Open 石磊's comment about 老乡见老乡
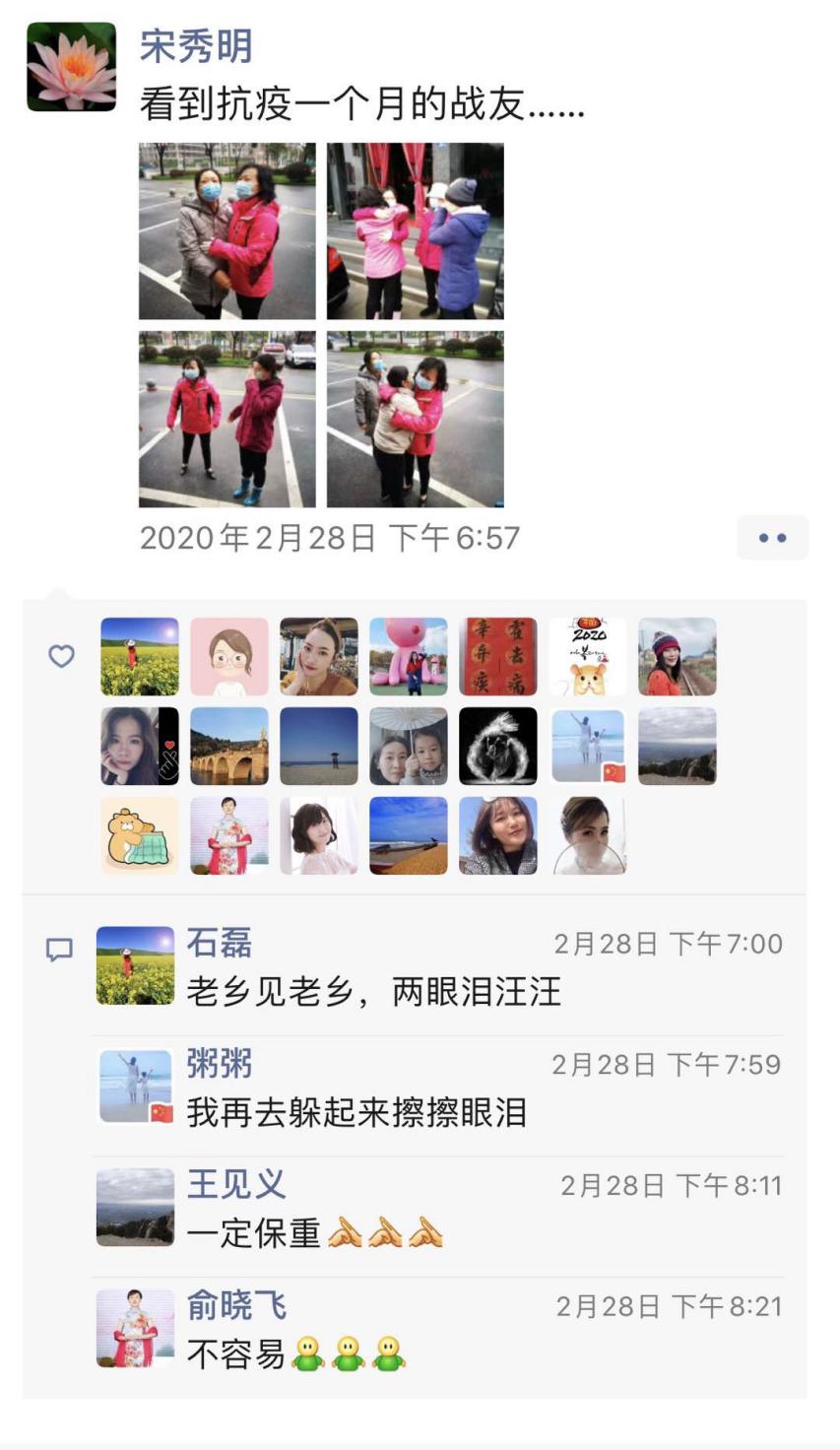 [373, 991]
